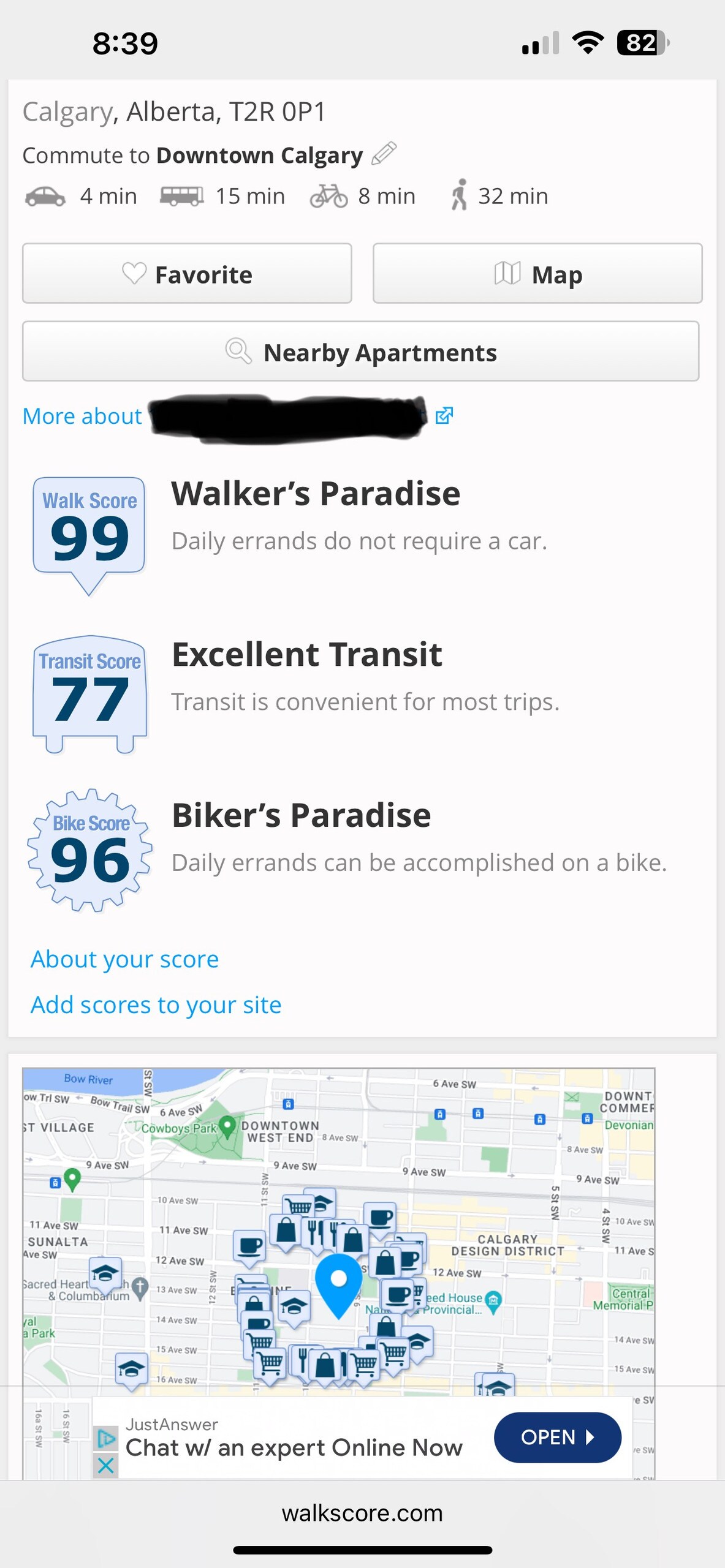Screen dimensions: 725x1568
Task: Edit the commute destination with pencil icon
Action: pyautogui.click(x=384, y=154)
